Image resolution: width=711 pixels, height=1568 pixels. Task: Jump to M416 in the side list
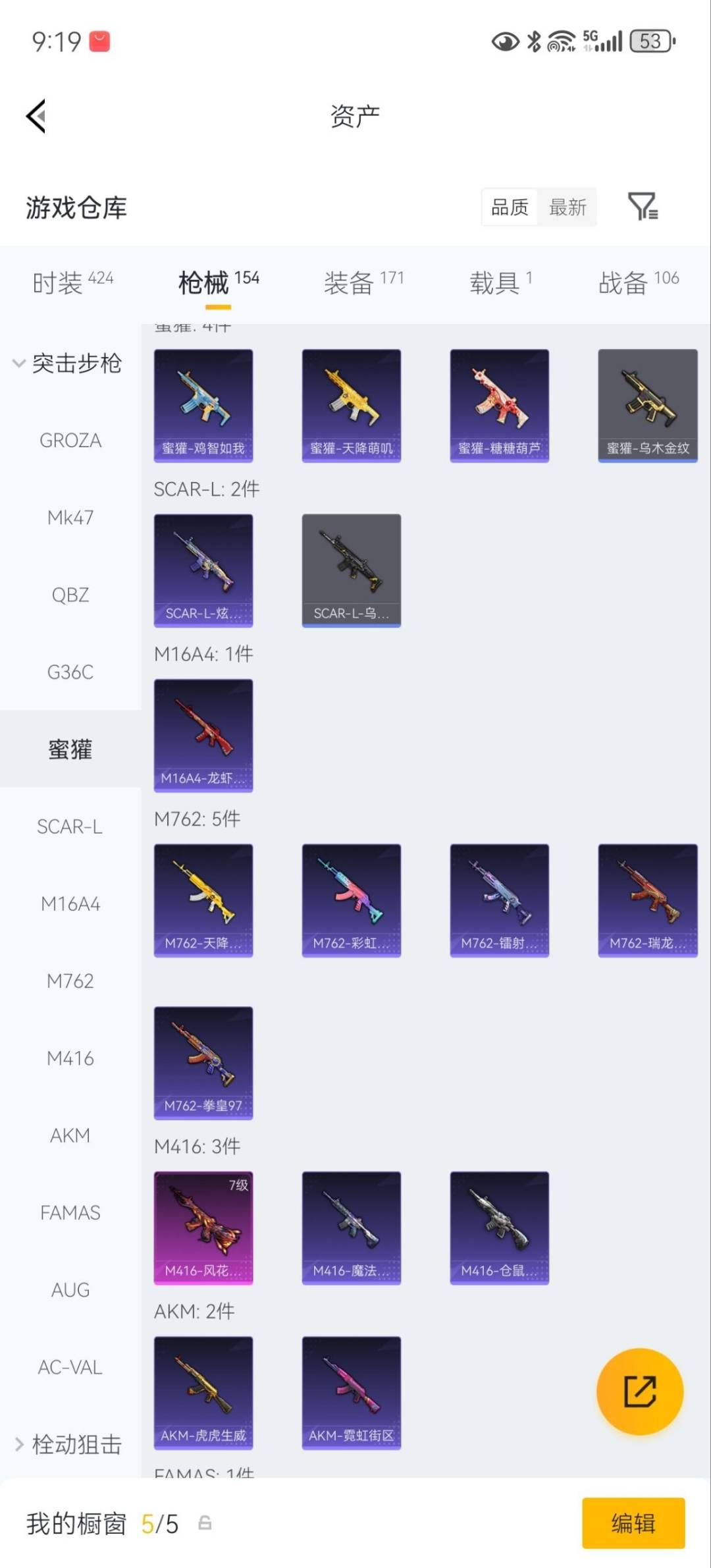click(70, 1058)
